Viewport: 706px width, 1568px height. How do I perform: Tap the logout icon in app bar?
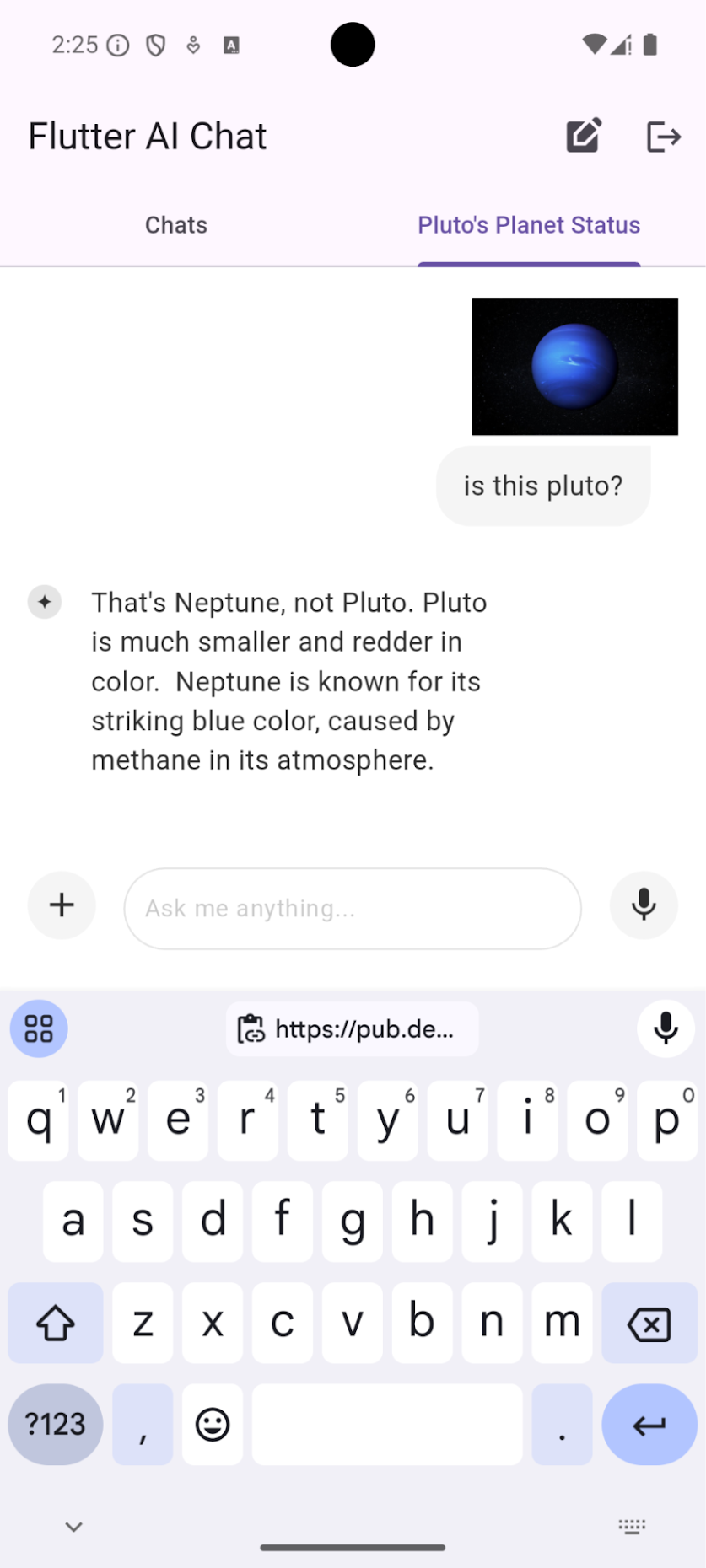tap(663, 136)
